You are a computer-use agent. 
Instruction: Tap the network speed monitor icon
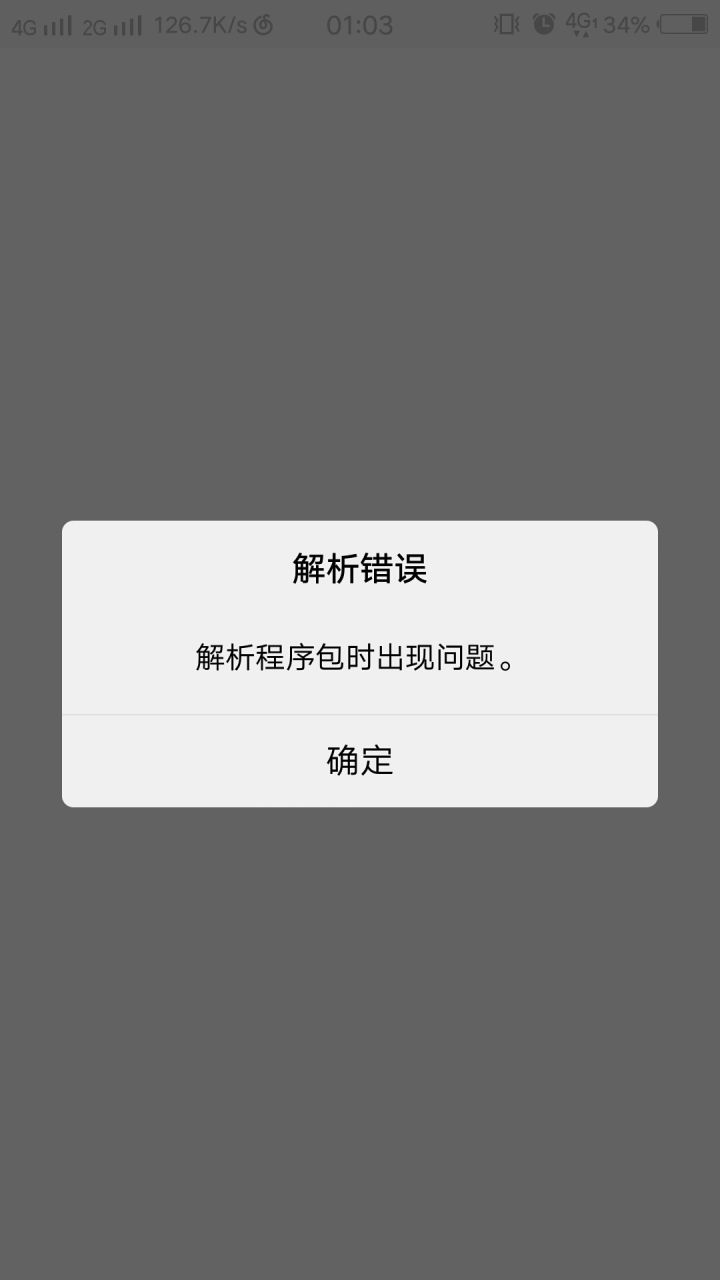point(266,25)
